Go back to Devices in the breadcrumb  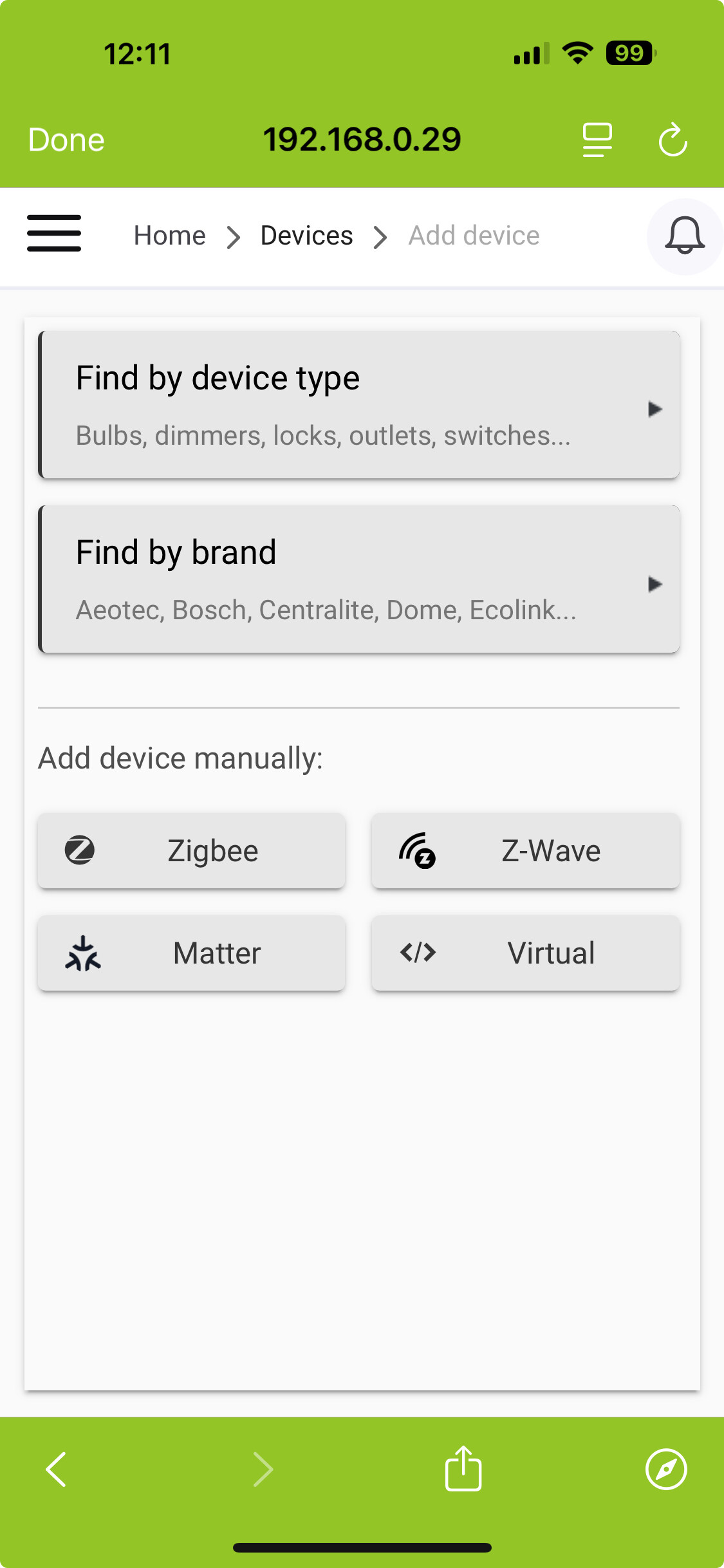[x=307, y=236]
